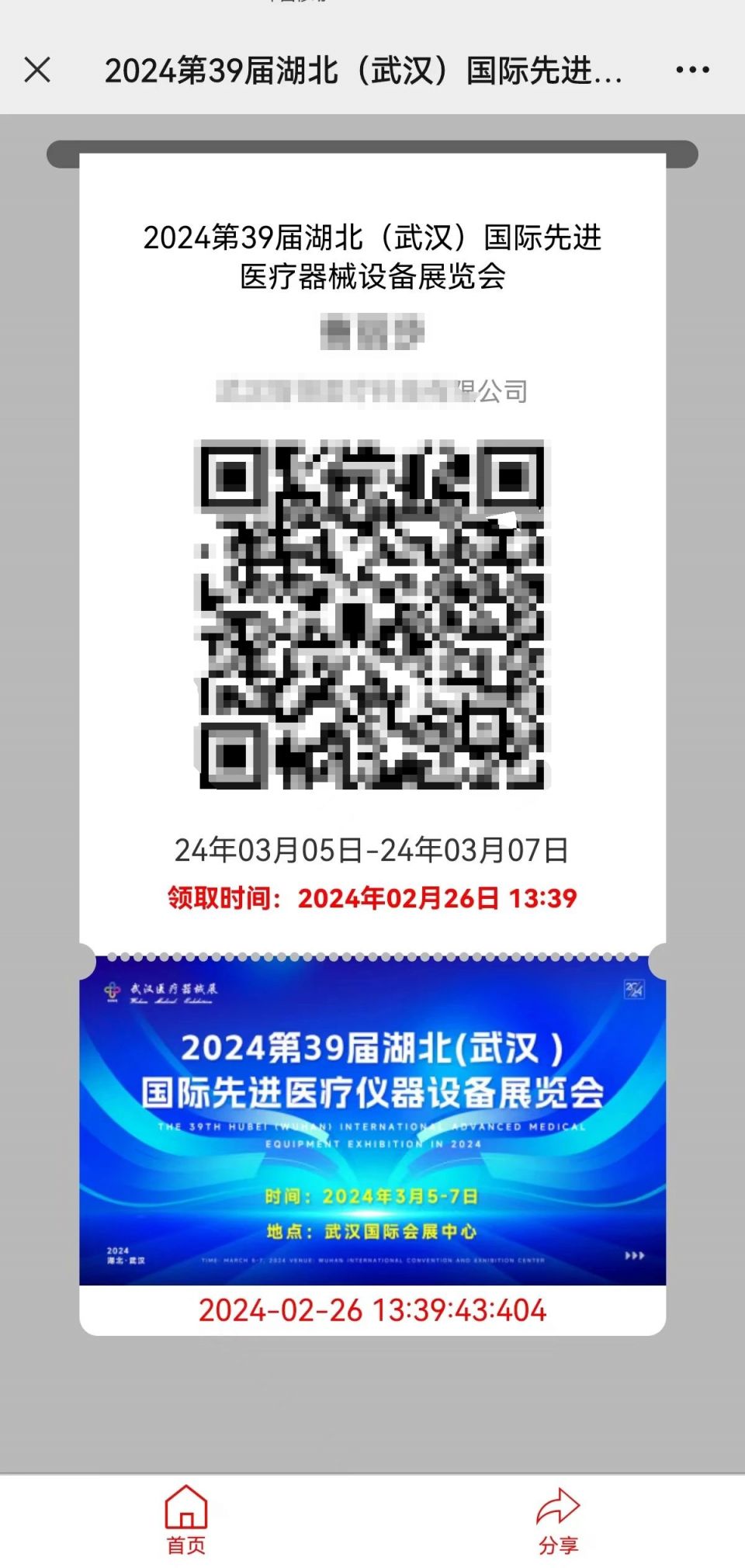Tap 分享 to share the ticket
Image resolution: width=745 pixels, height=1568 pixels.
click(x=558, y=1519)
